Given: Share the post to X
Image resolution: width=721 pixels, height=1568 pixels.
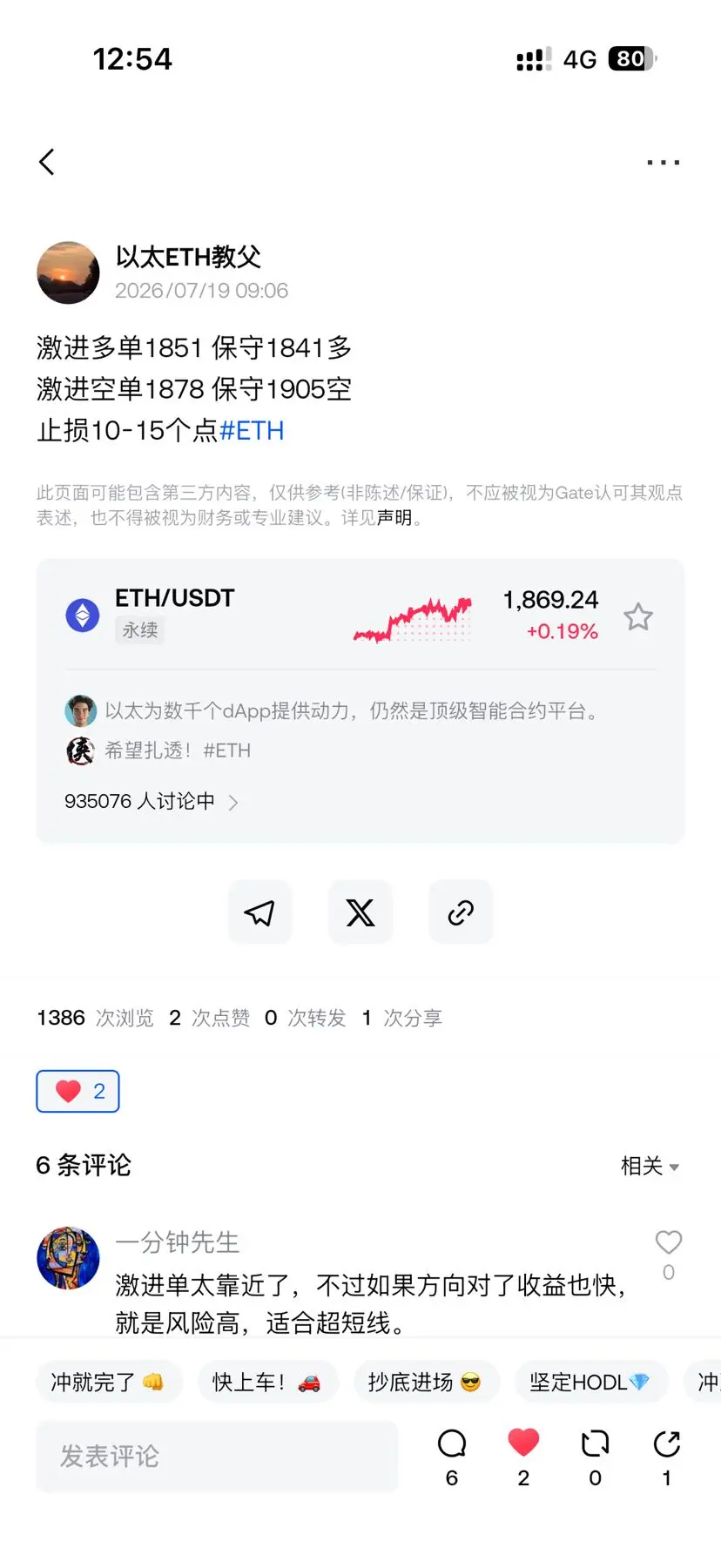Looking at the screenshot, I should 360,912.
